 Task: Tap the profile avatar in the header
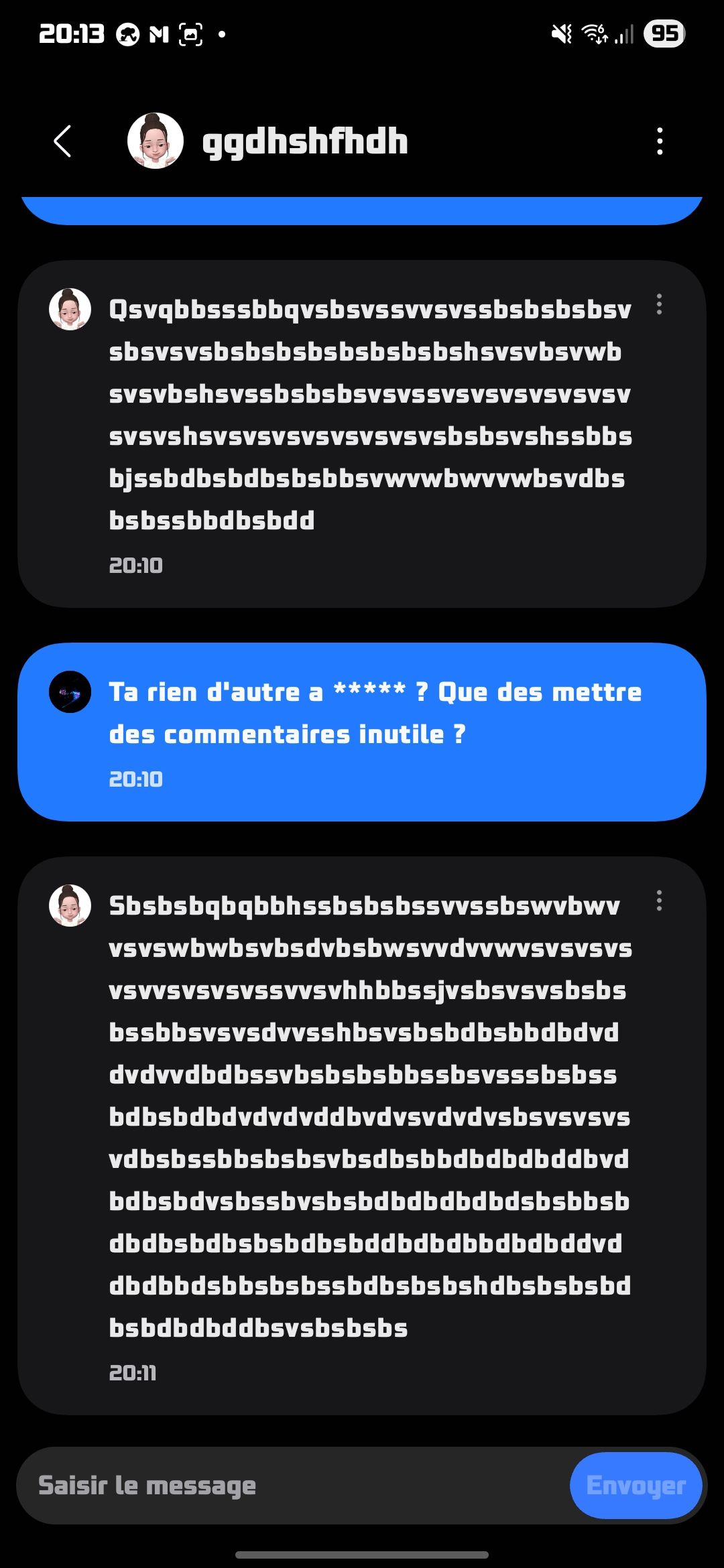click(x=155, y=140)
